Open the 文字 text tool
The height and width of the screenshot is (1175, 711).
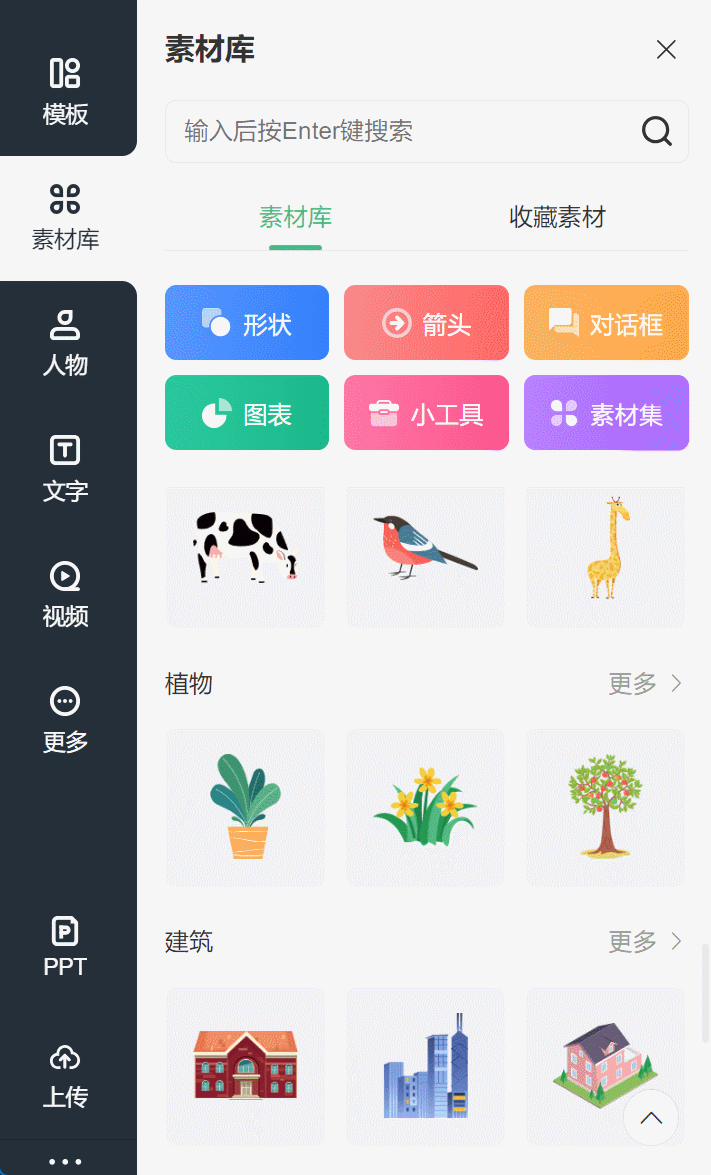pos(65,468)
